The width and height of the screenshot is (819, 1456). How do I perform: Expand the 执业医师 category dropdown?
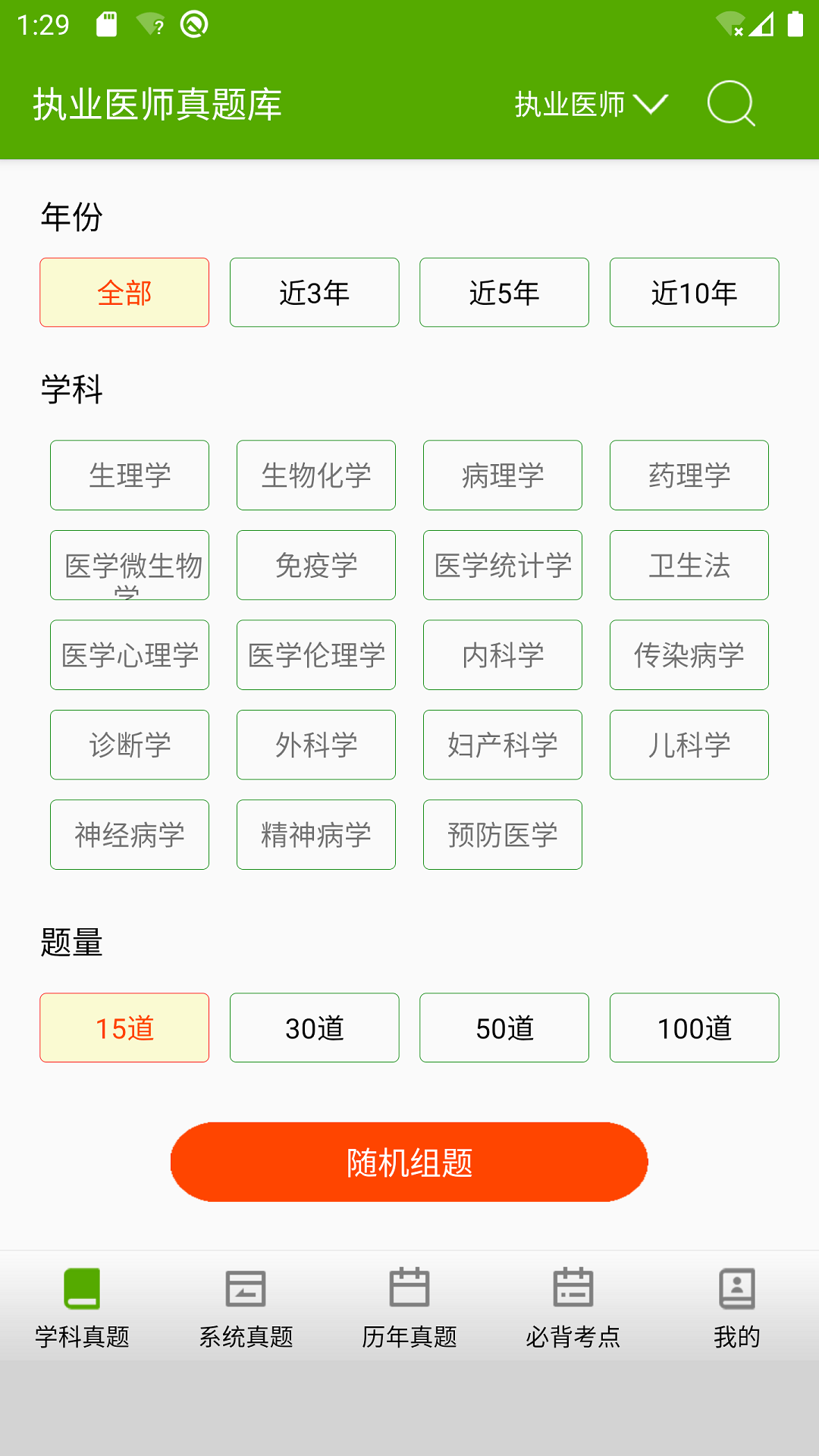tap(591, 105)
